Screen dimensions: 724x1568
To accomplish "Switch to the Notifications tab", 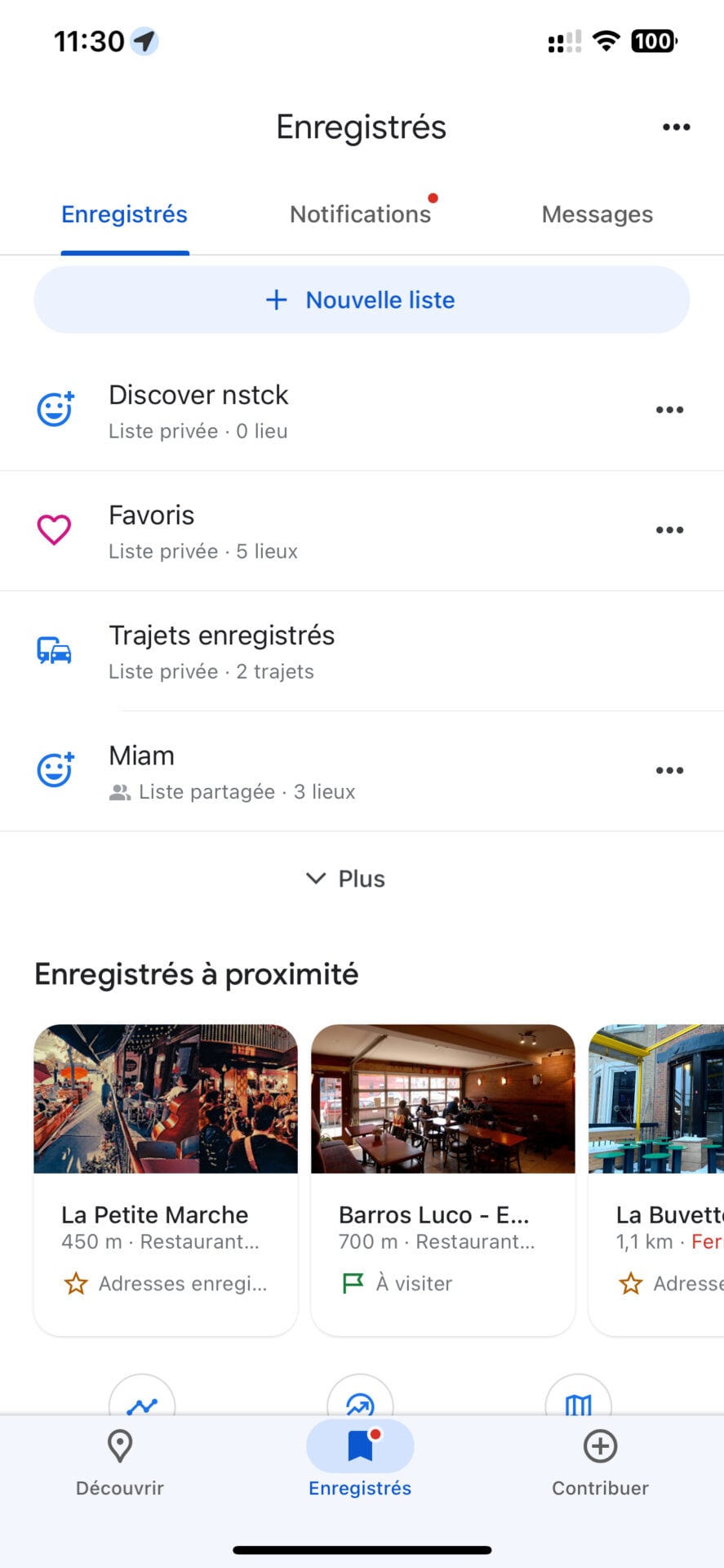I will pos(360,215).
